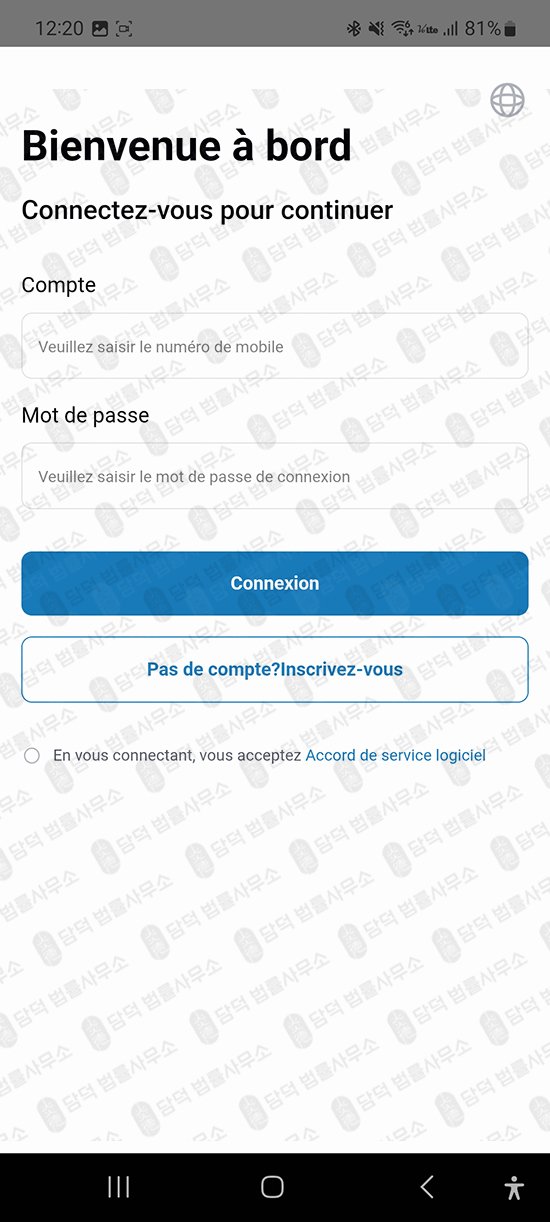Open the accessibility shortcut in navigation bar

tap(514, 1187)
